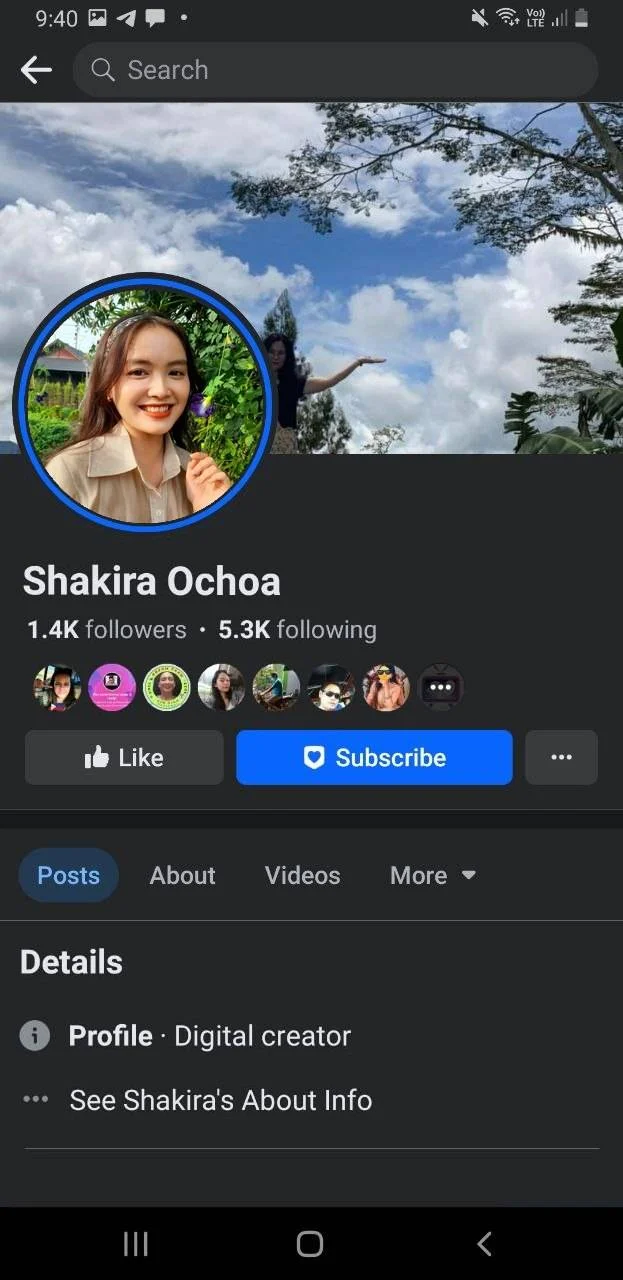
Task: View the 5.3K following list
Action: pyautogui.click(x=297, y=629)
